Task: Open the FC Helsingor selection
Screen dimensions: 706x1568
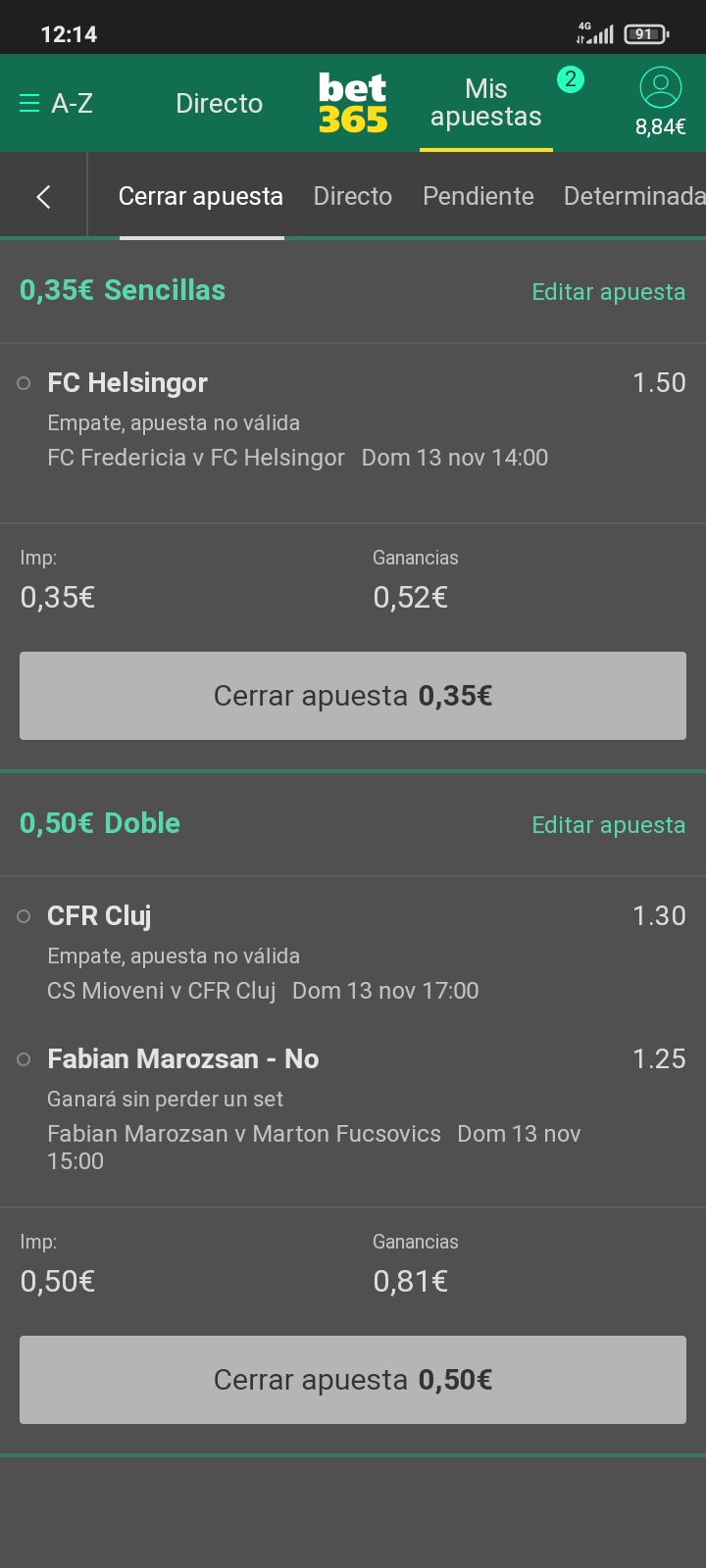Action: click(x=127, y=383)
